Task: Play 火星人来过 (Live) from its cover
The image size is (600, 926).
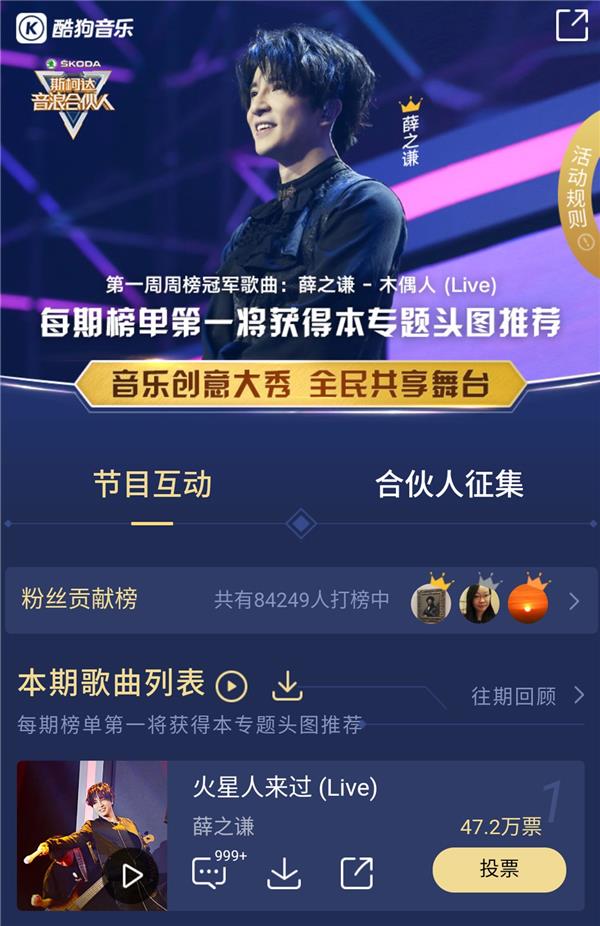Action: pyautogui.click(x=131, y=875)
